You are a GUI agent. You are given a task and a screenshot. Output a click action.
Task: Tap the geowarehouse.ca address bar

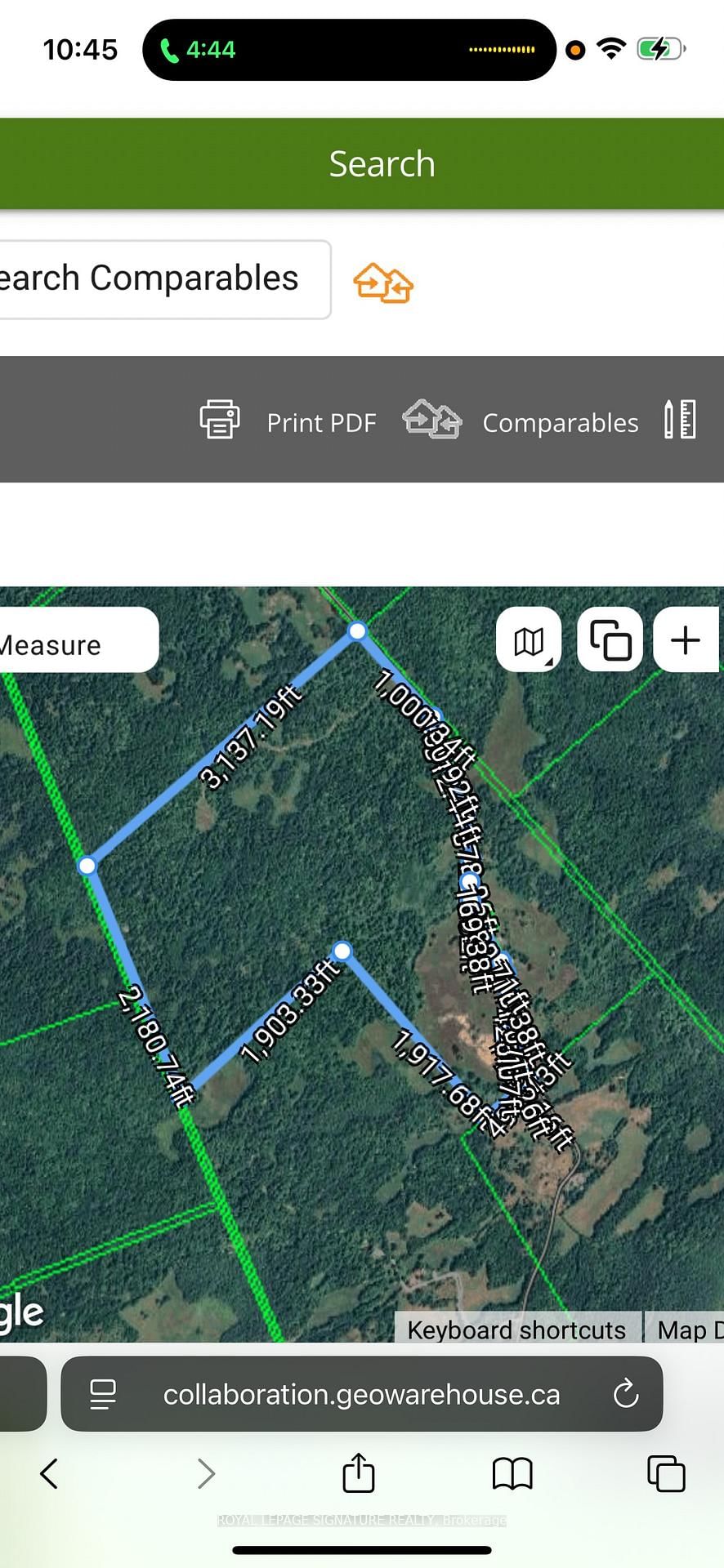[361, 1395]
